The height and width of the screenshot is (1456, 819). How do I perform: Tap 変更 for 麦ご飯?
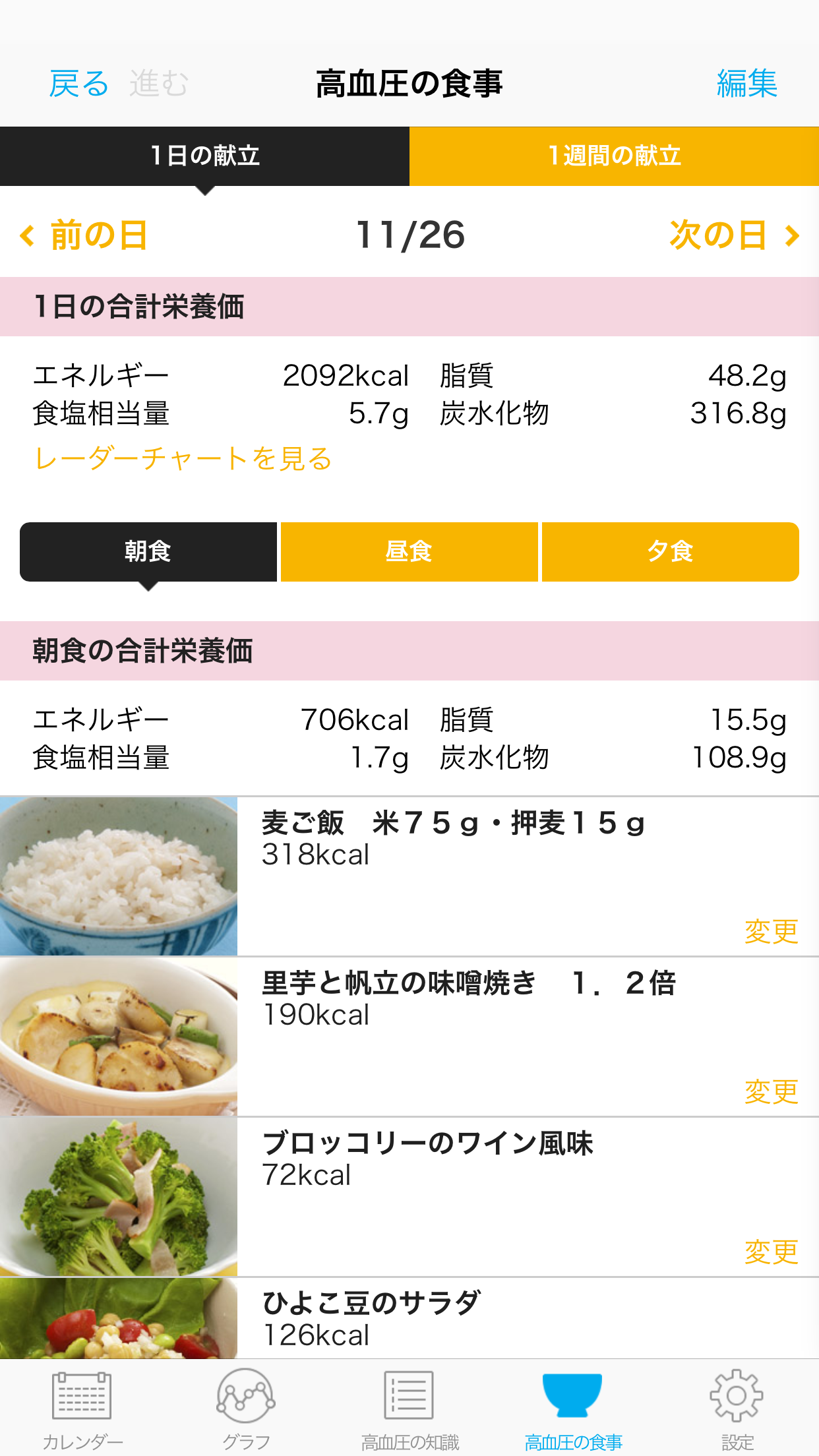point(770,931)
